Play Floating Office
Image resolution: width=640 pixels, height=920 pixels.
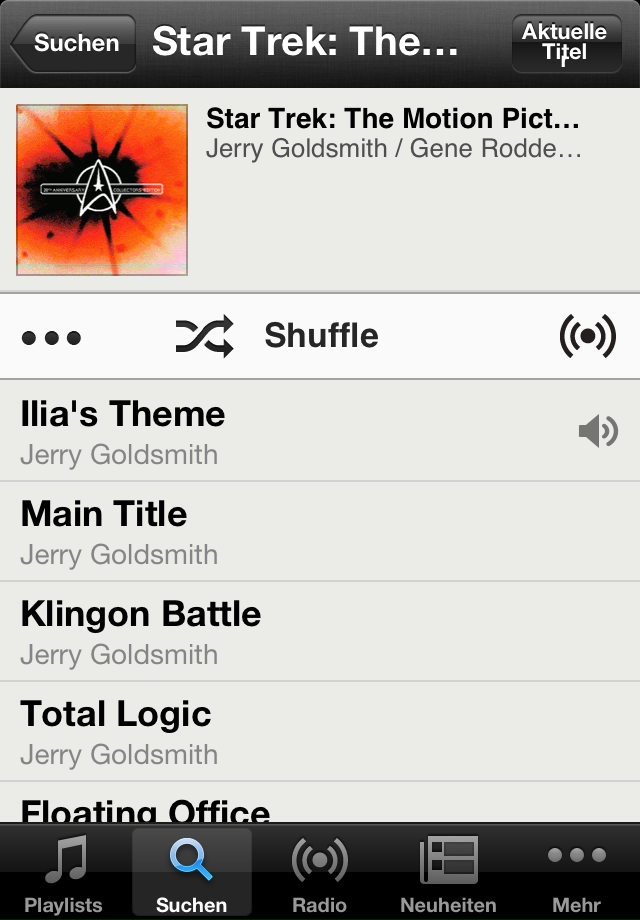[x=300, y=808]
